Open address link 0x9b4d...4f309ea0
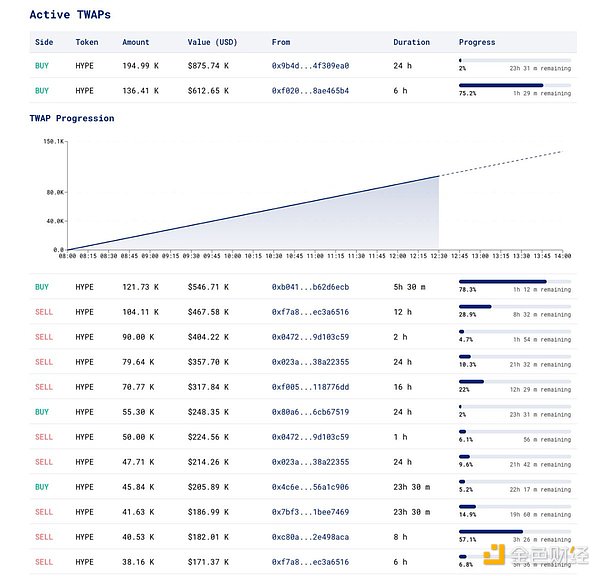Image resolution: width=600 pixels, height=576 pixels. (x=310, y=66)
